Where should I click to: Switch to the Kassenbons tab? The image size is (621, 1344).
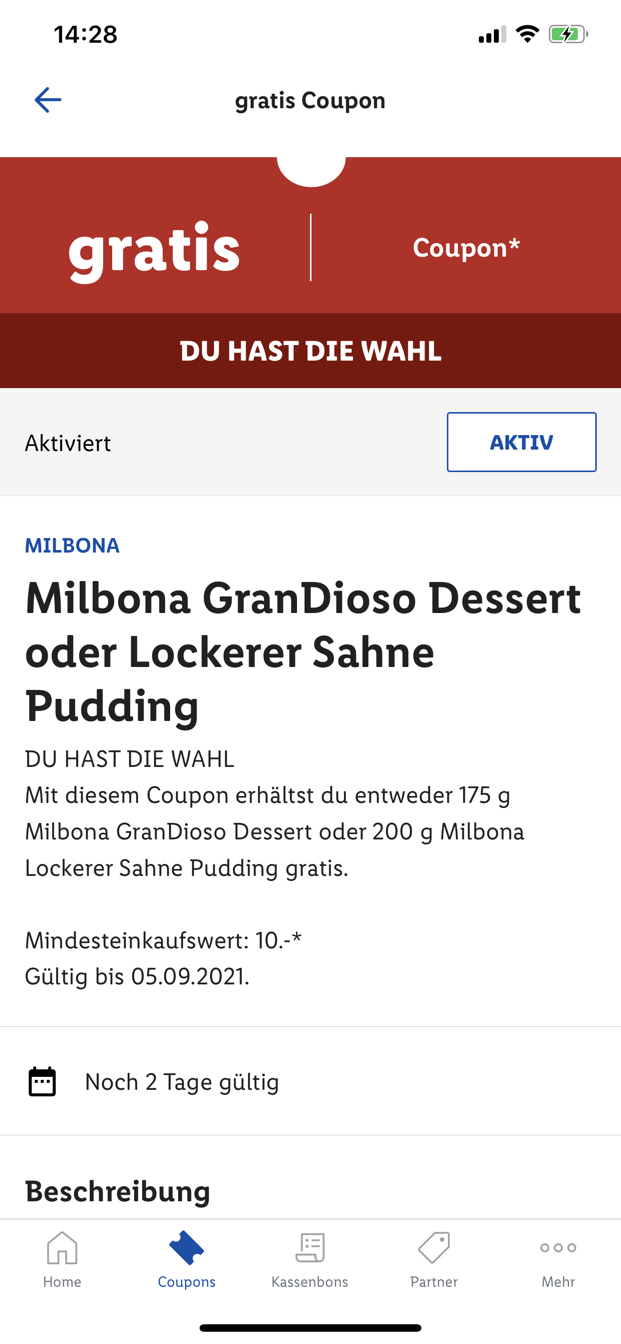pyautogui.click(x=310, y=1260)
